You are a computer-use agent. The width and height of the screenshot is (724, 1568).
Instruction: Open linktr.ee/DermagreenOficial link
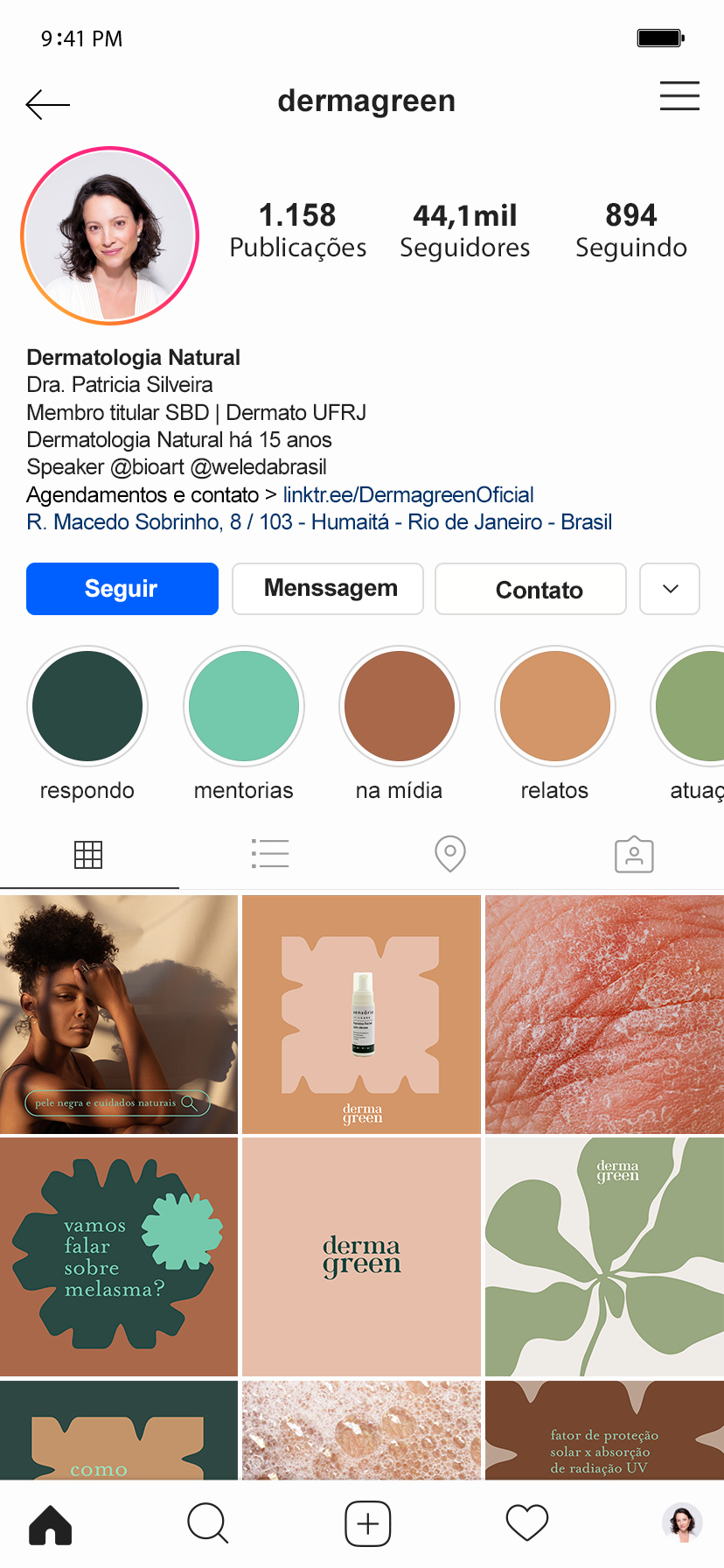click(408, 495)
